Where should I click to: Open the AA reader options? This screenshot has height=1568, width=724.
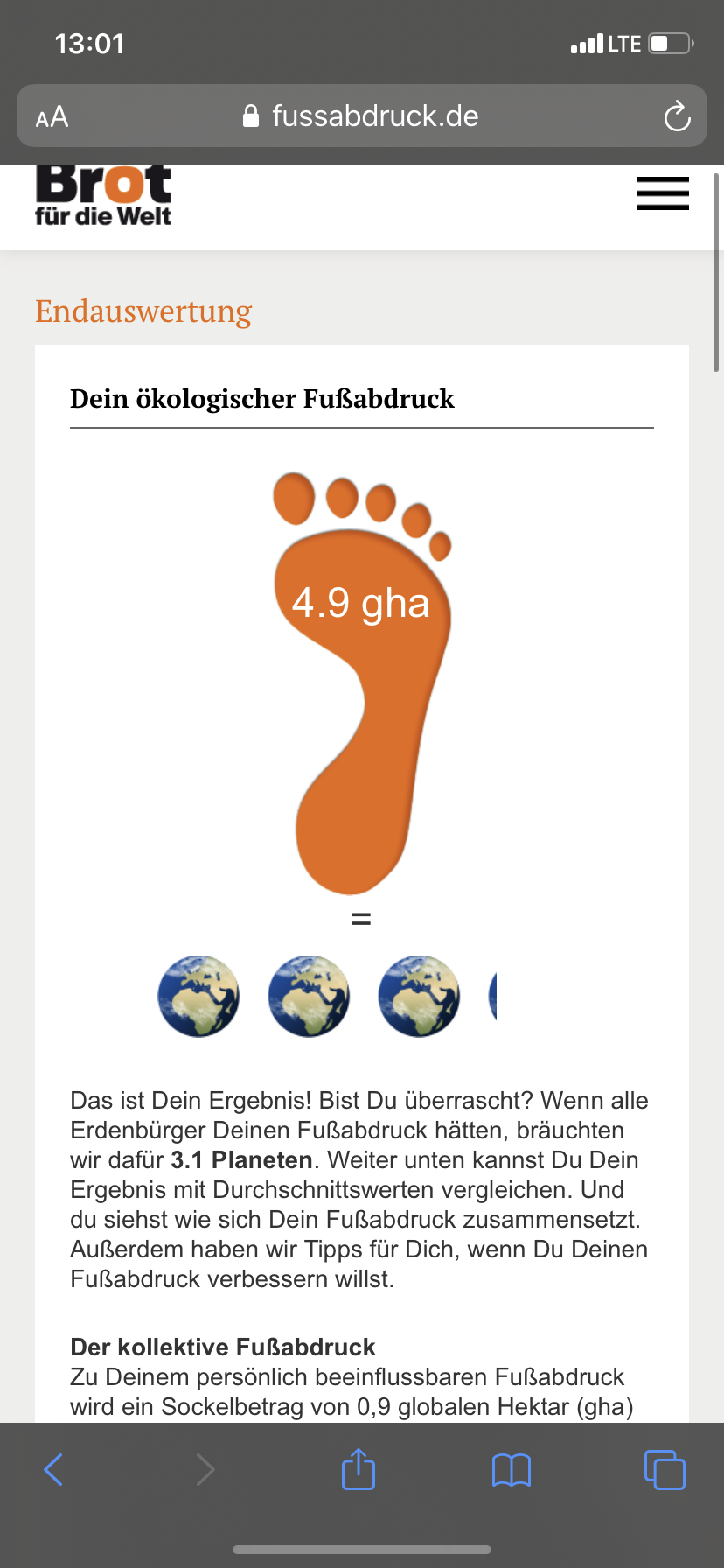[52, 116]
